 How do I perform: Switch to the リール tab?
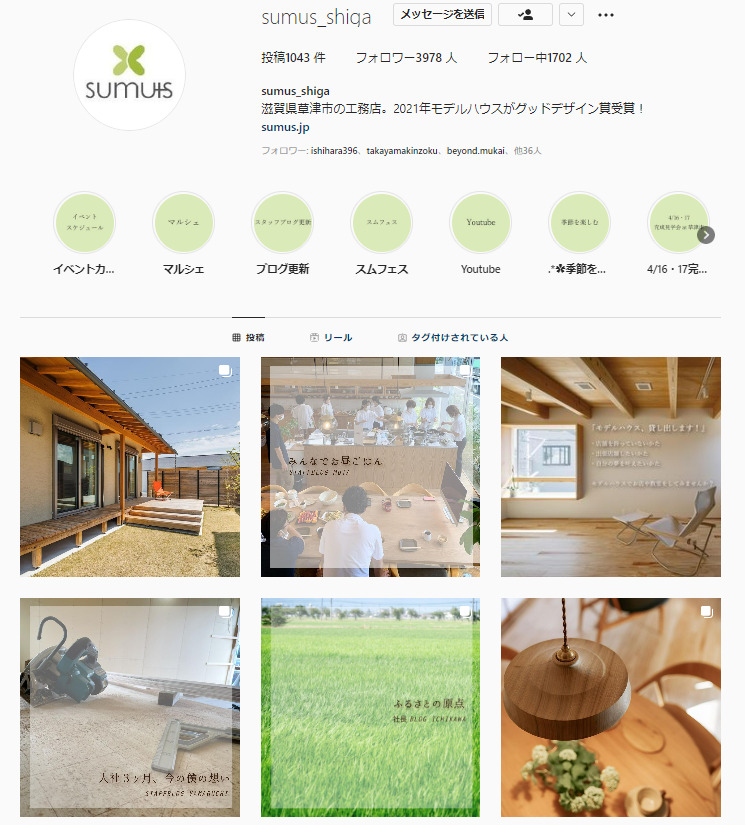(331, 338)
